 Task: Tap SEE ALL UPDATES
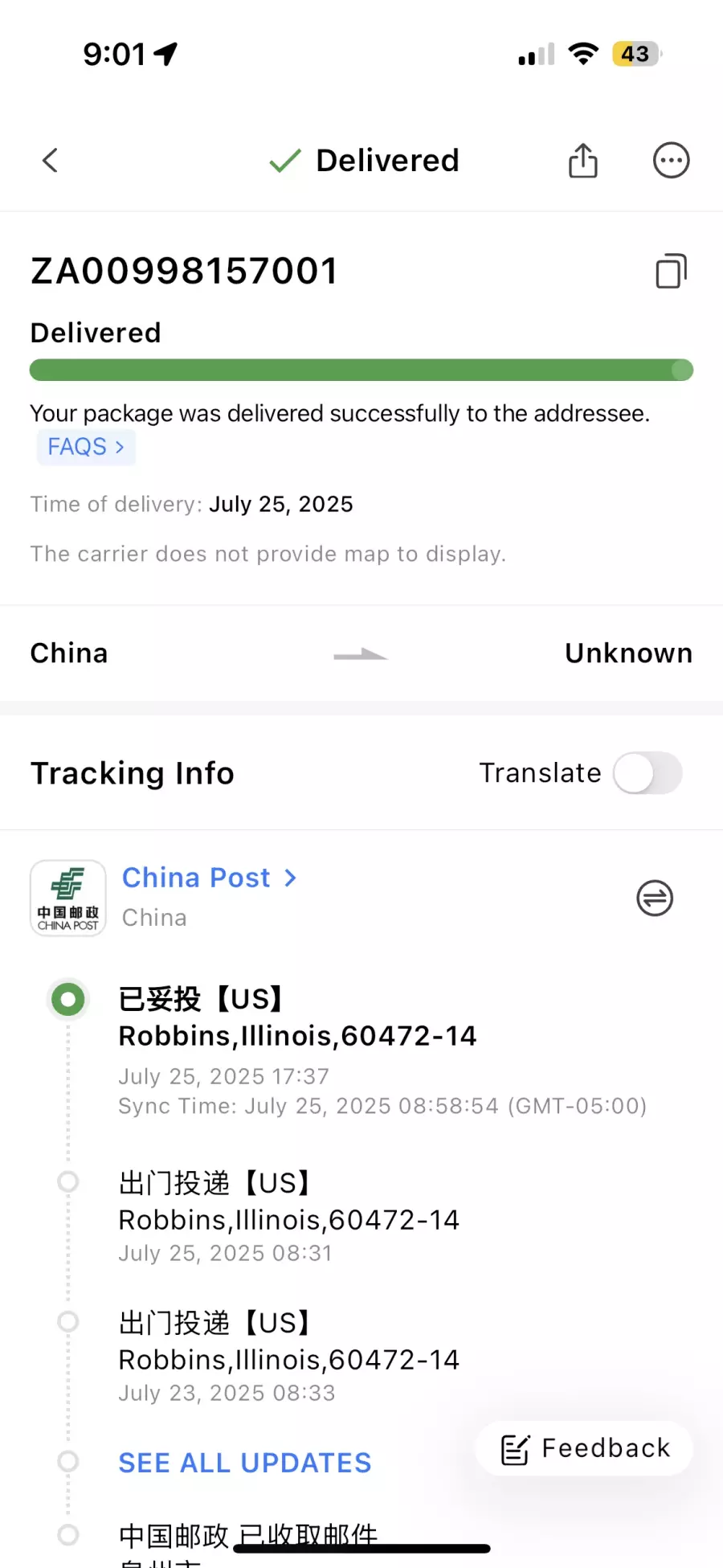coord(245,1463)
